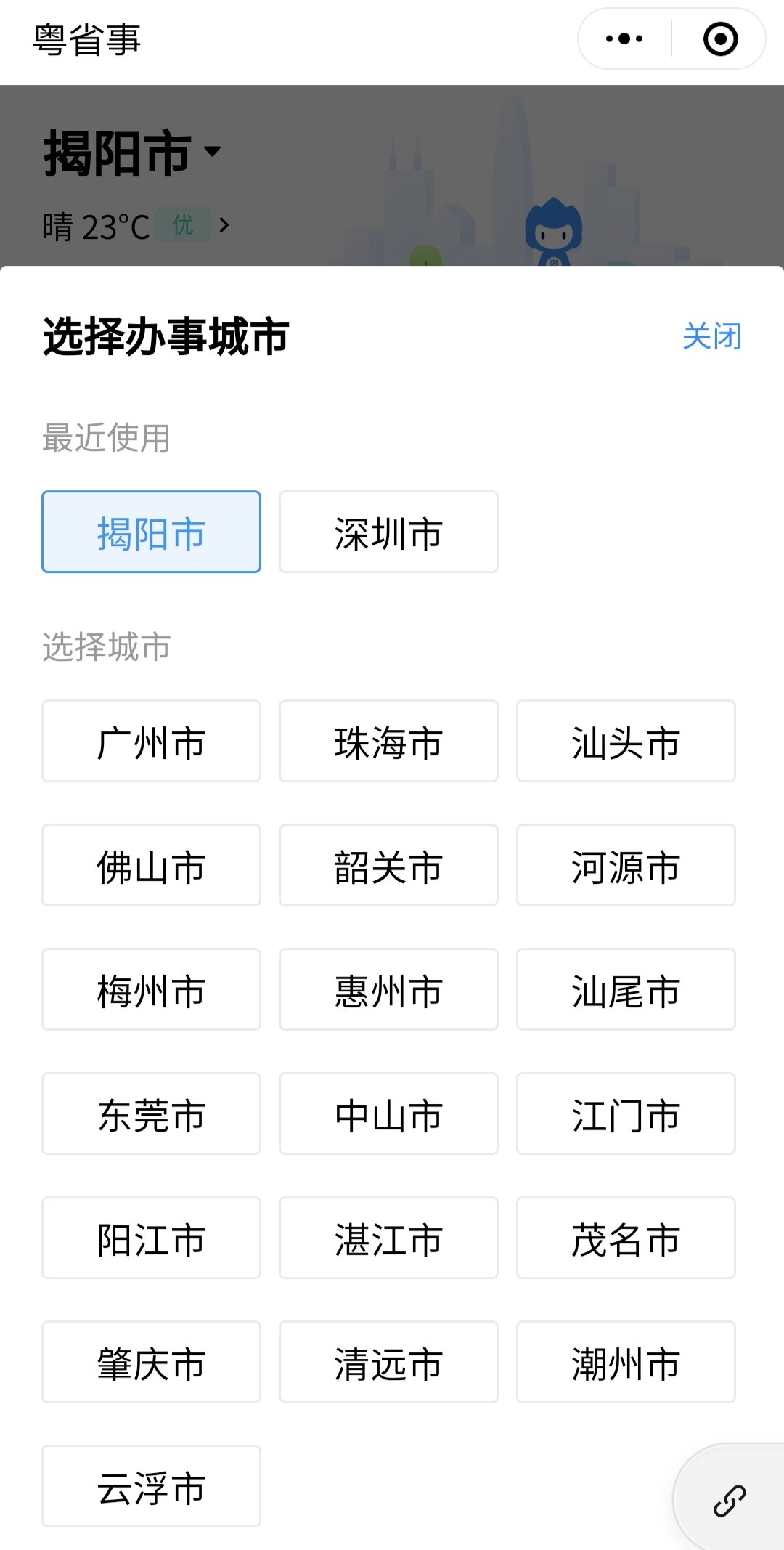The height and width of the screenshot is (1550, 784).
Task: Open the mini program more-options menu
Action: pyautogui.click(x=624, y=39)
